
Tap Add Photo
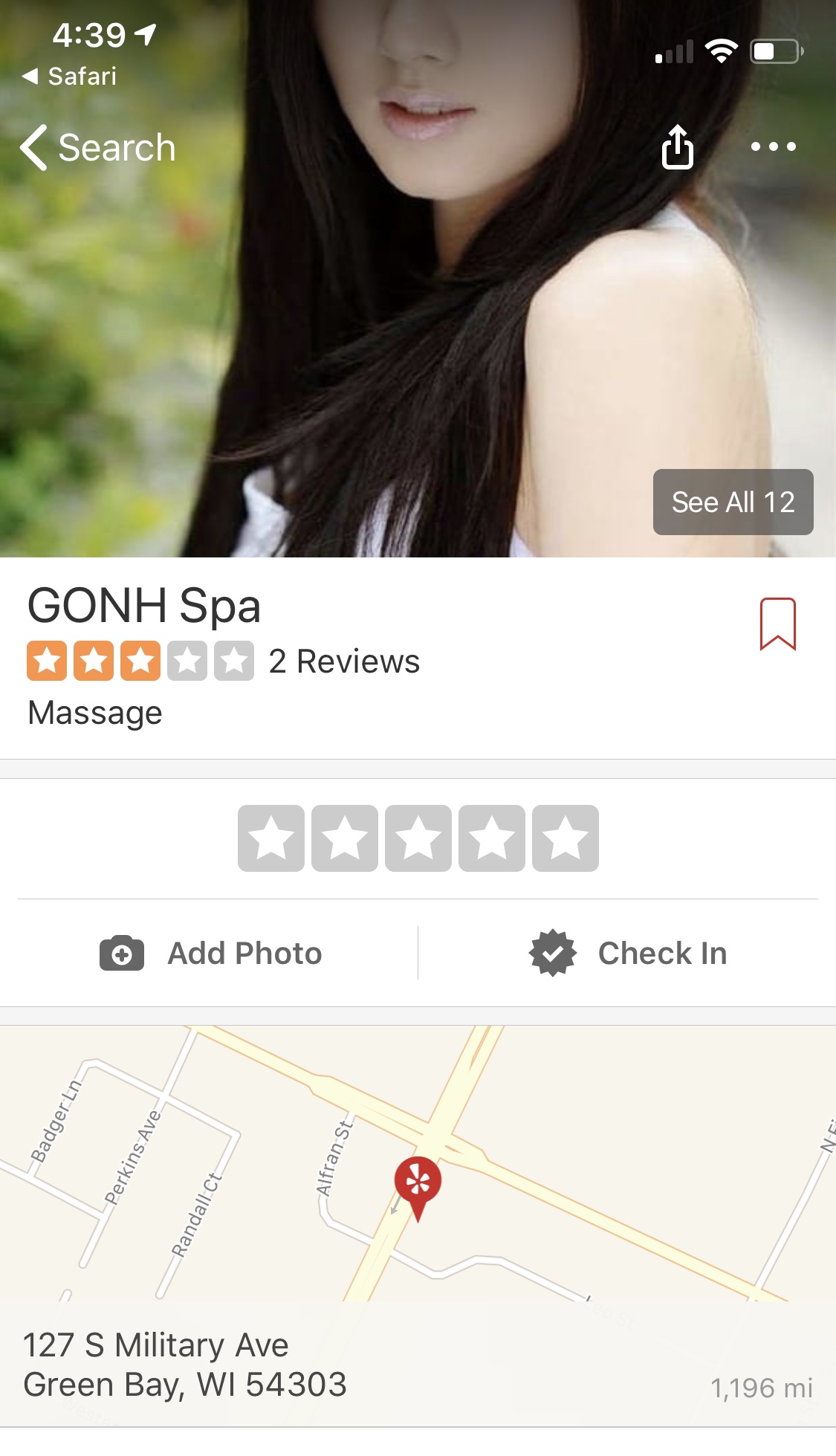coord(212,953)
